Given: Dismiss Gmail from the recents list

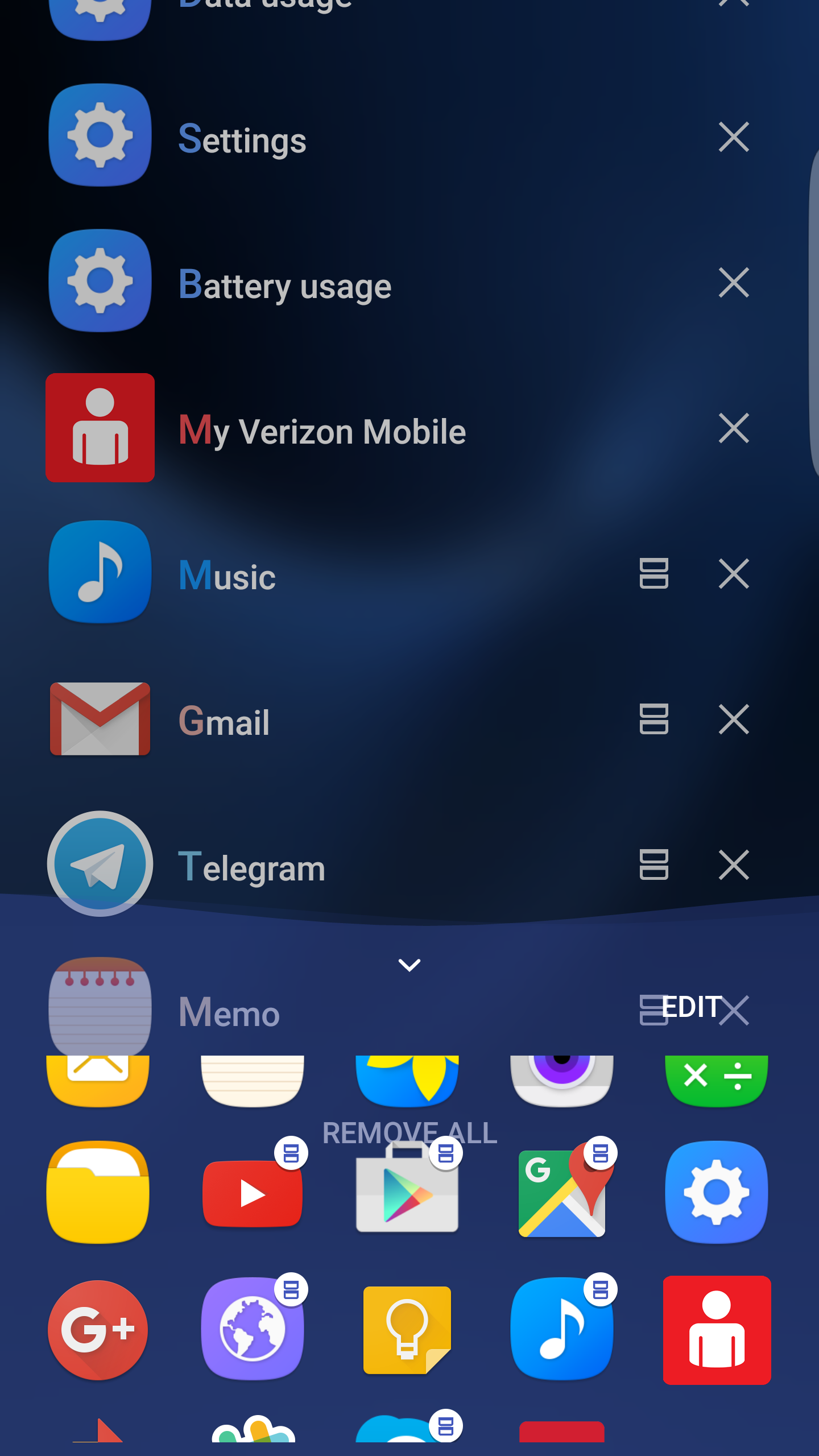Looking at the screenshot, I should pos(734,719).
